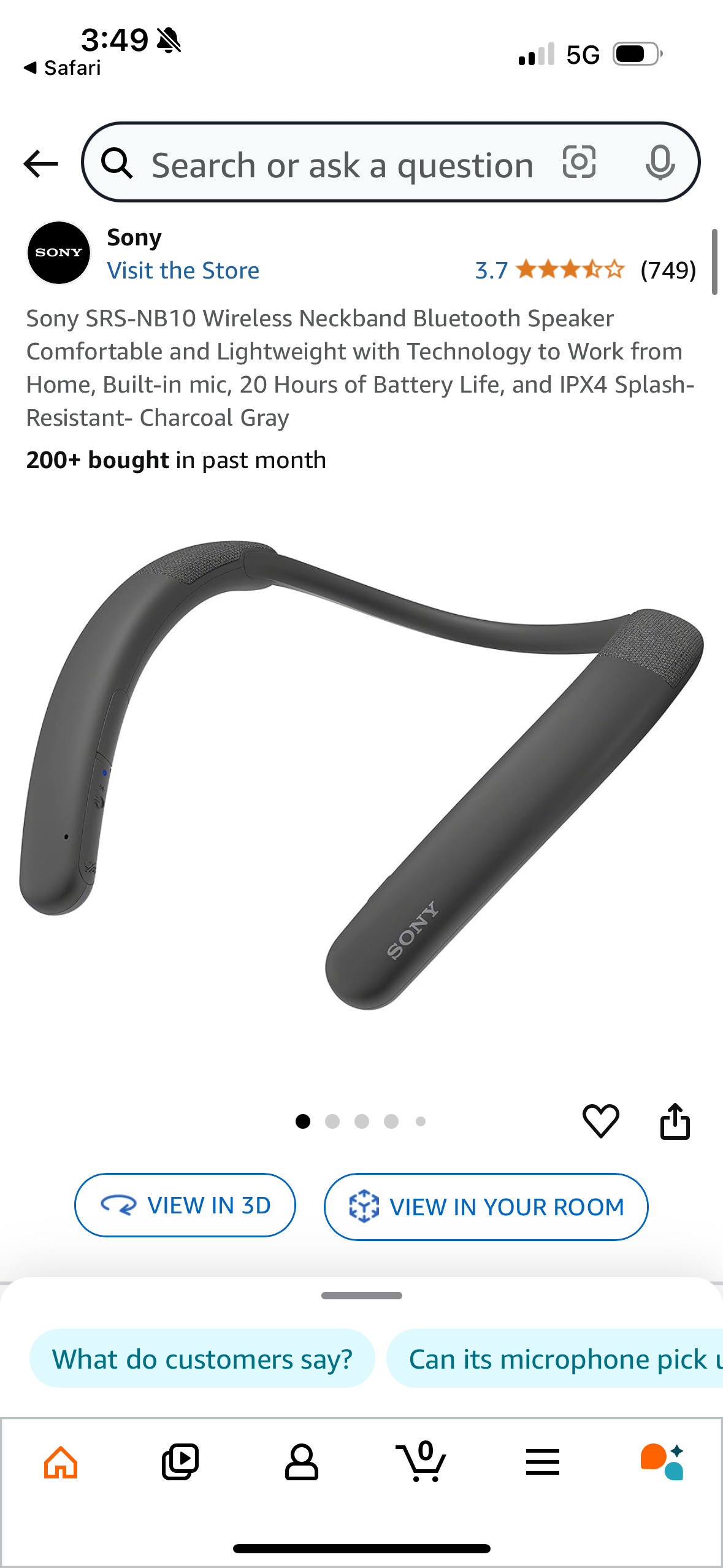Visit the Sony store
This screenshot has height=1568, width=723.
pos(183,271)
